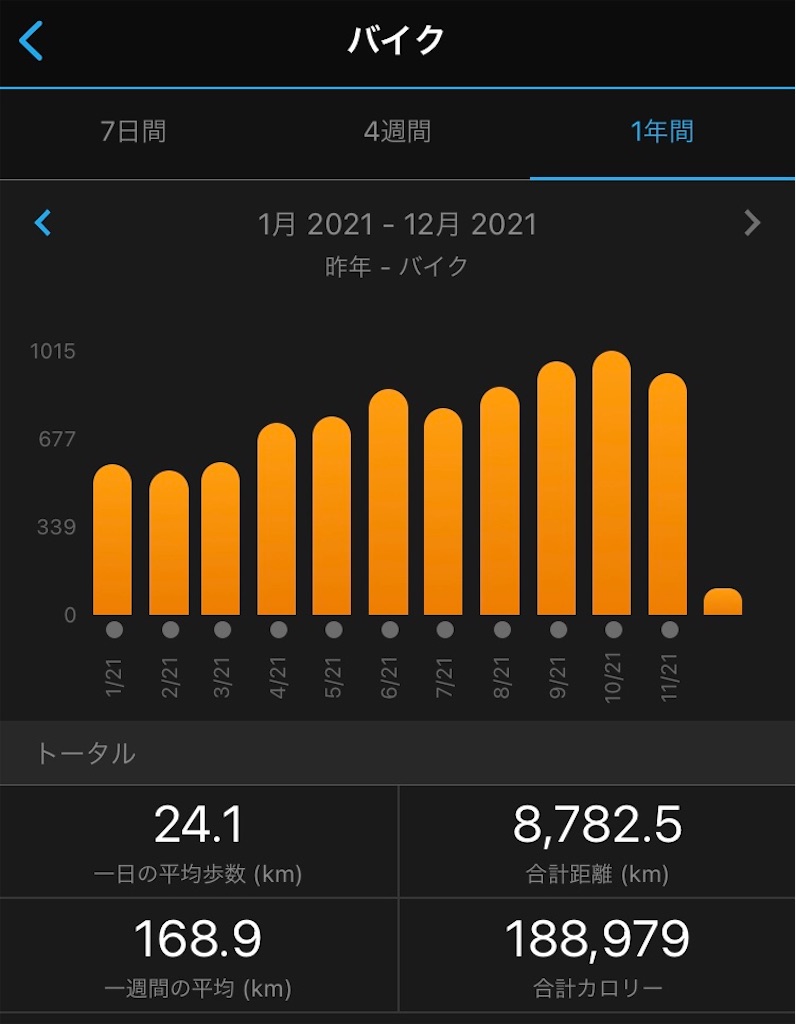Tap the next-year chevron on the right
The height and width of the screenshot is (1024, 796).
pyautogui.click(x=753, y=224)
